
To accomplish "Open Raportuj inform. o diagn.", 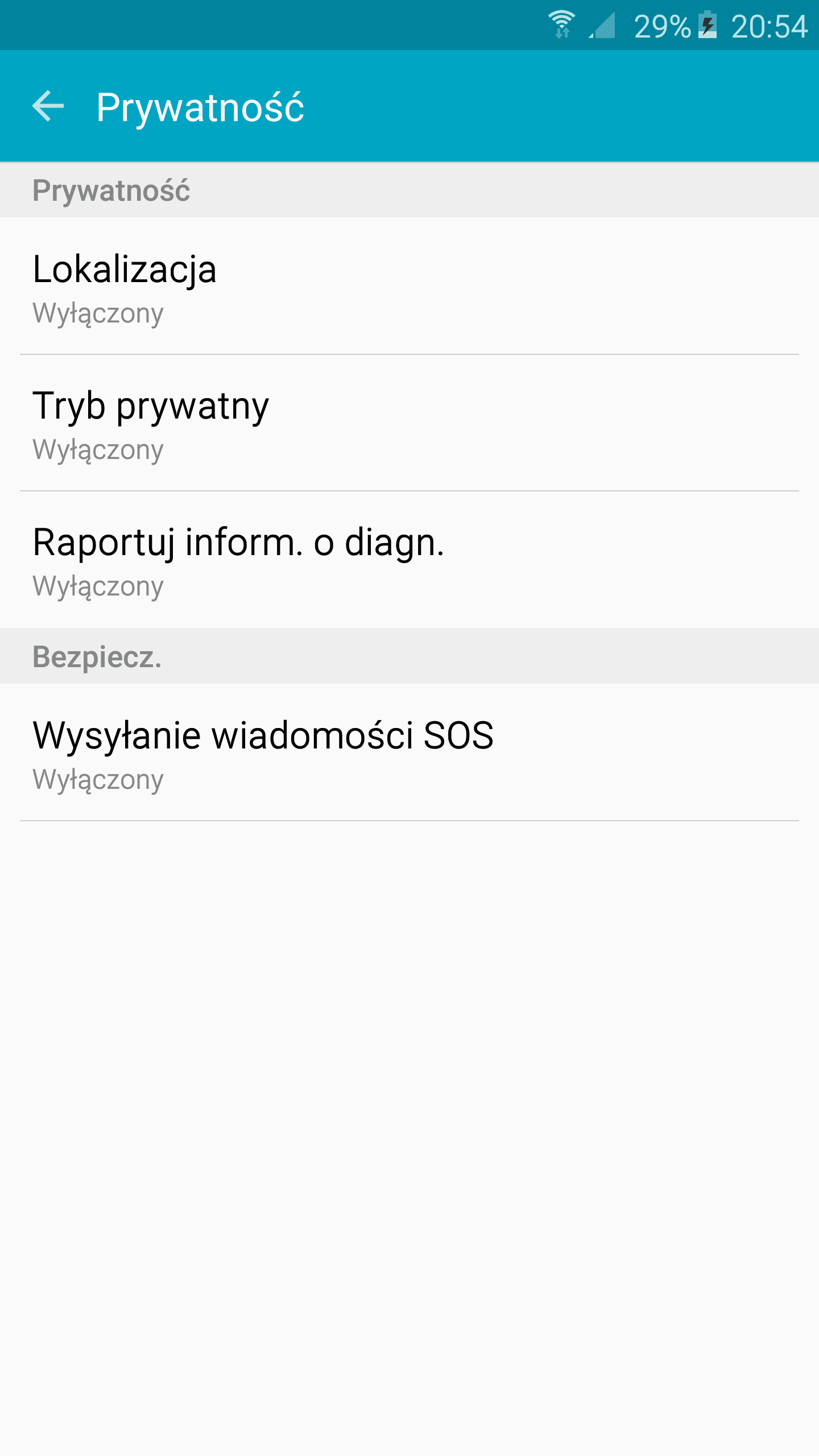I will click(409, 560).
